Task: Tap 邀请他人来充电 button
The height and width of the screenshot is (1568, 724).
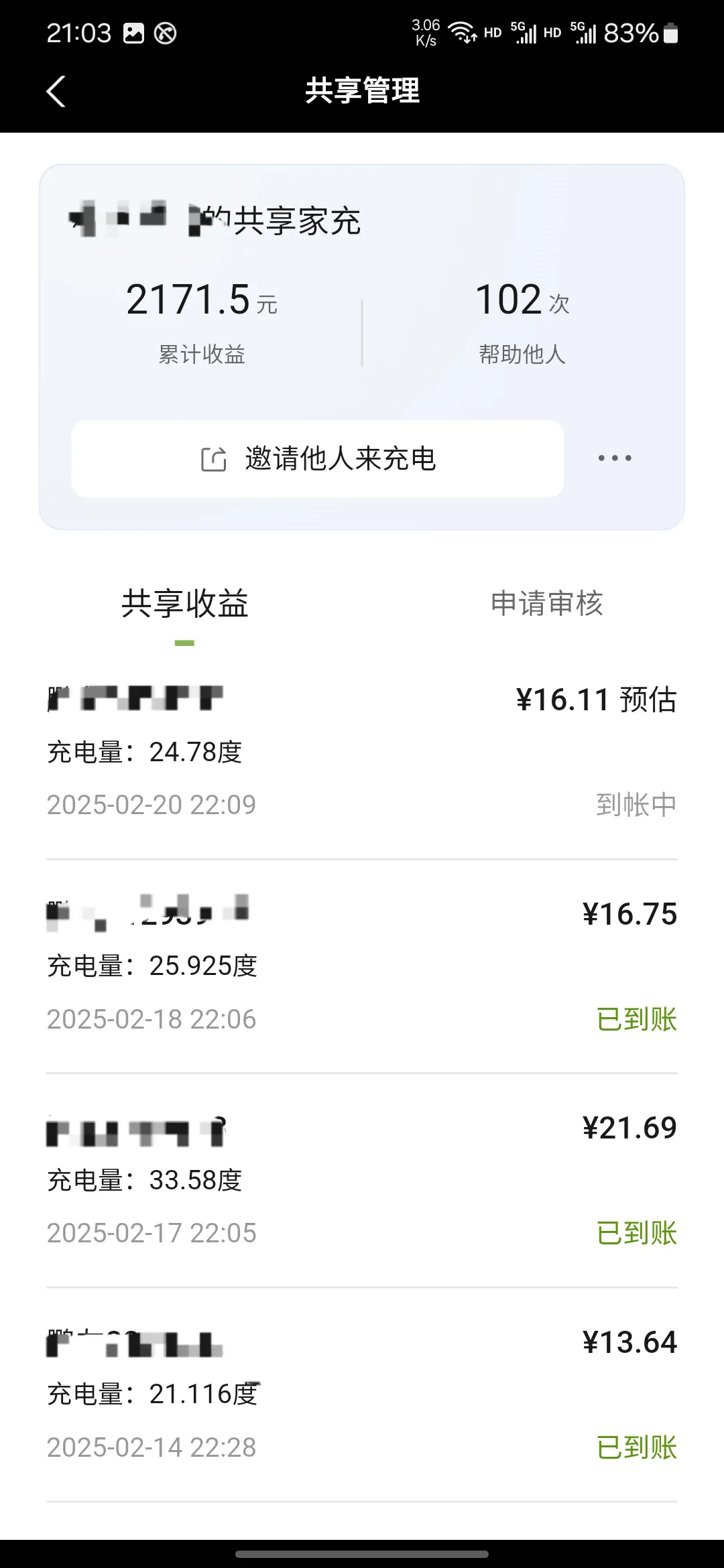Action: coord(317,459)
